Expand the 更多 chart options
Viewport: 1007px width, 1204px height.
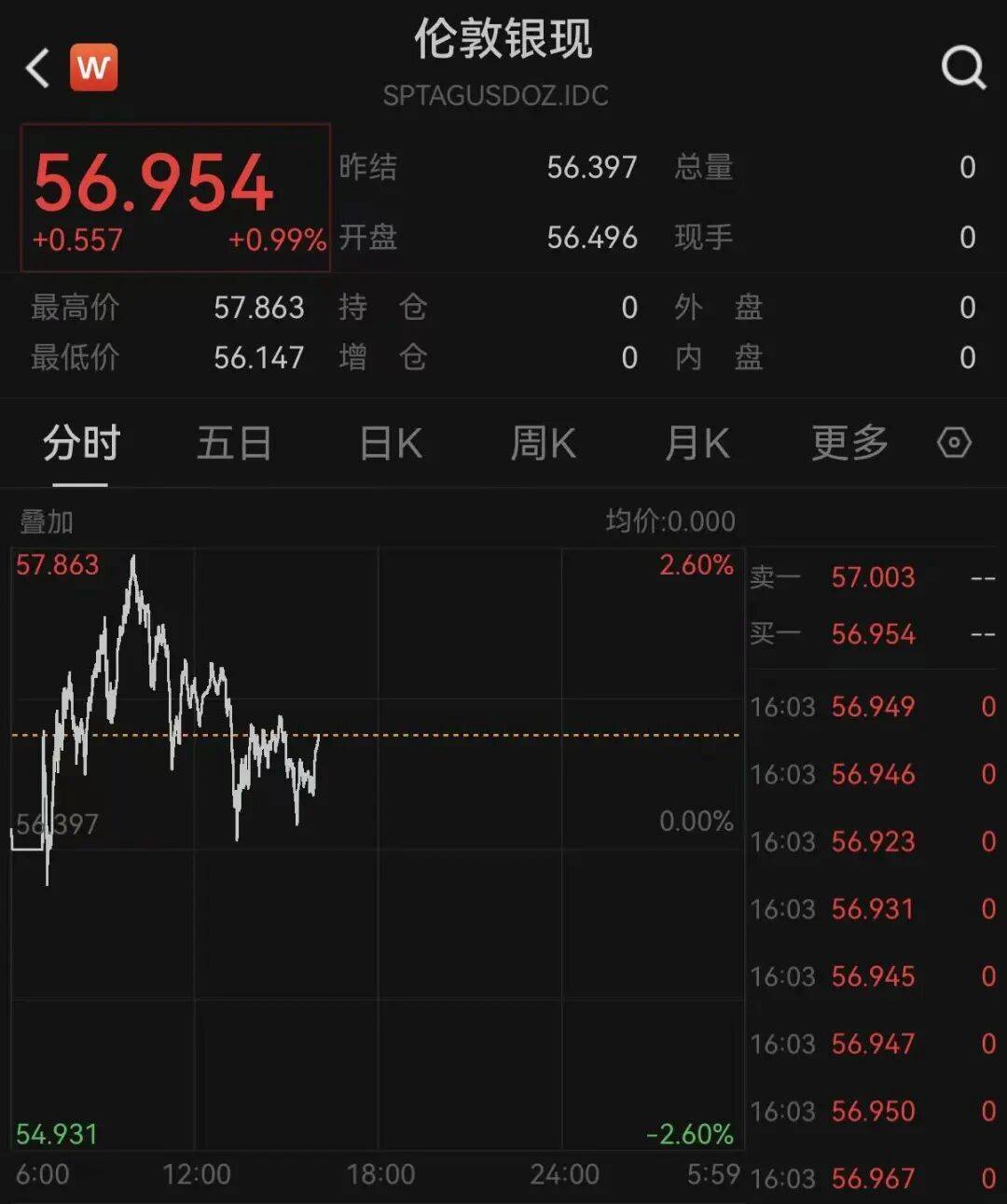coord(849,443)
